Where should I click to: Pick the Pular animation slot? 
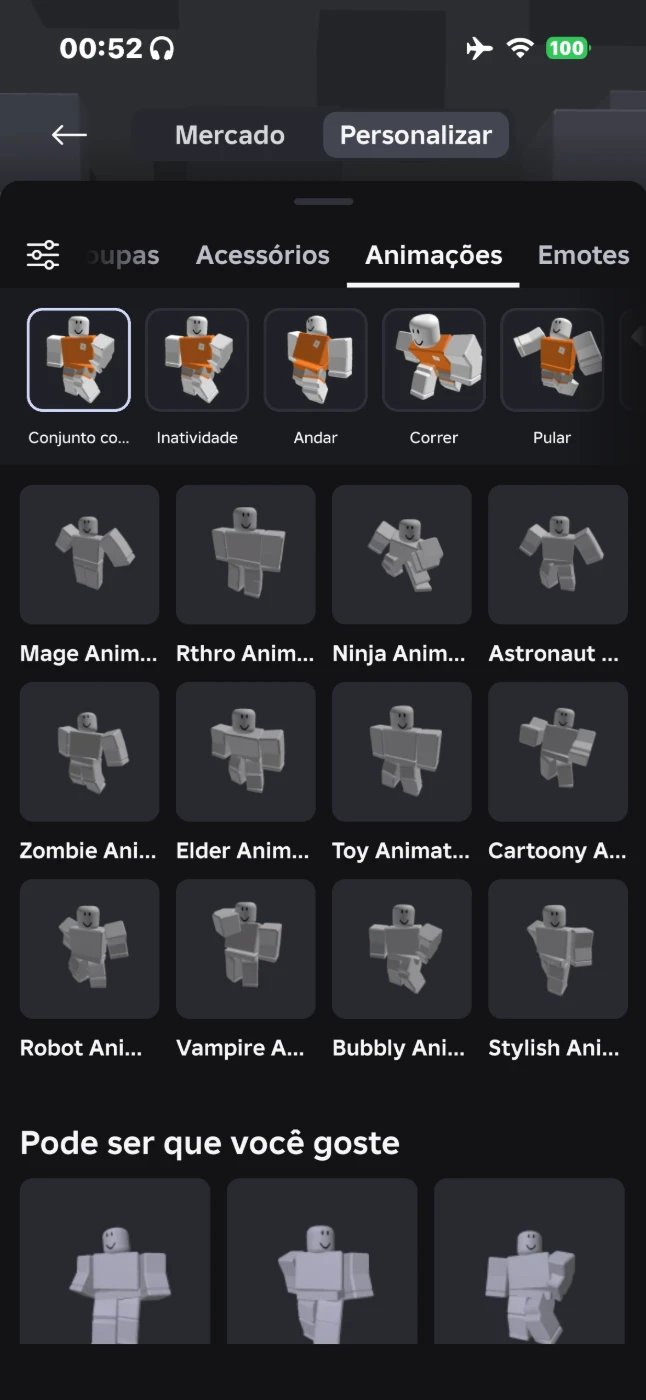pyautogui.click(x=552, y=360)
